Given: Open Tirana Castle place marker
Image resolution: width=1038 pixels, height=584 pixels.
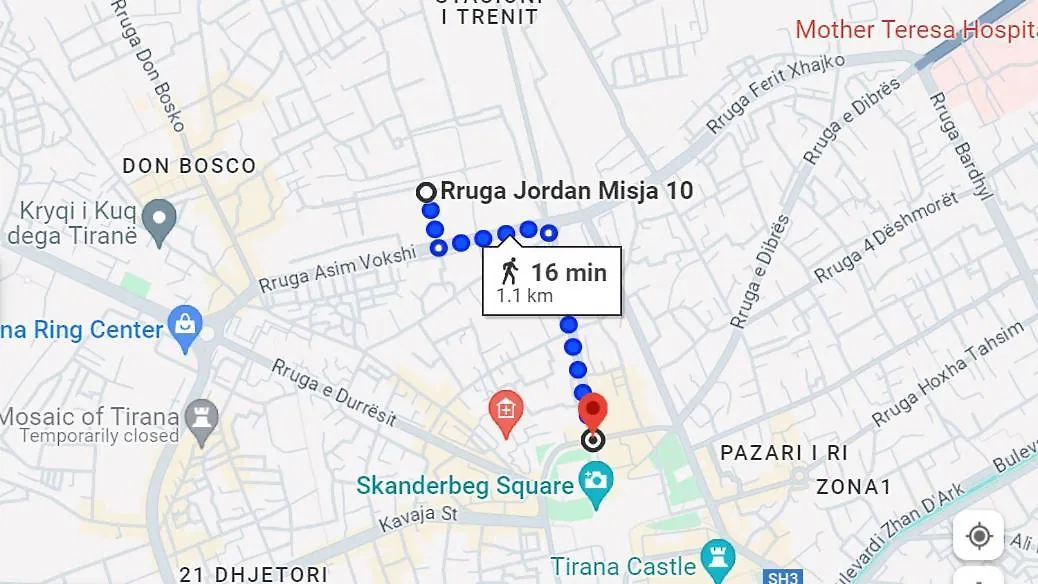Looking at the screenshot, I should [716, 559].
